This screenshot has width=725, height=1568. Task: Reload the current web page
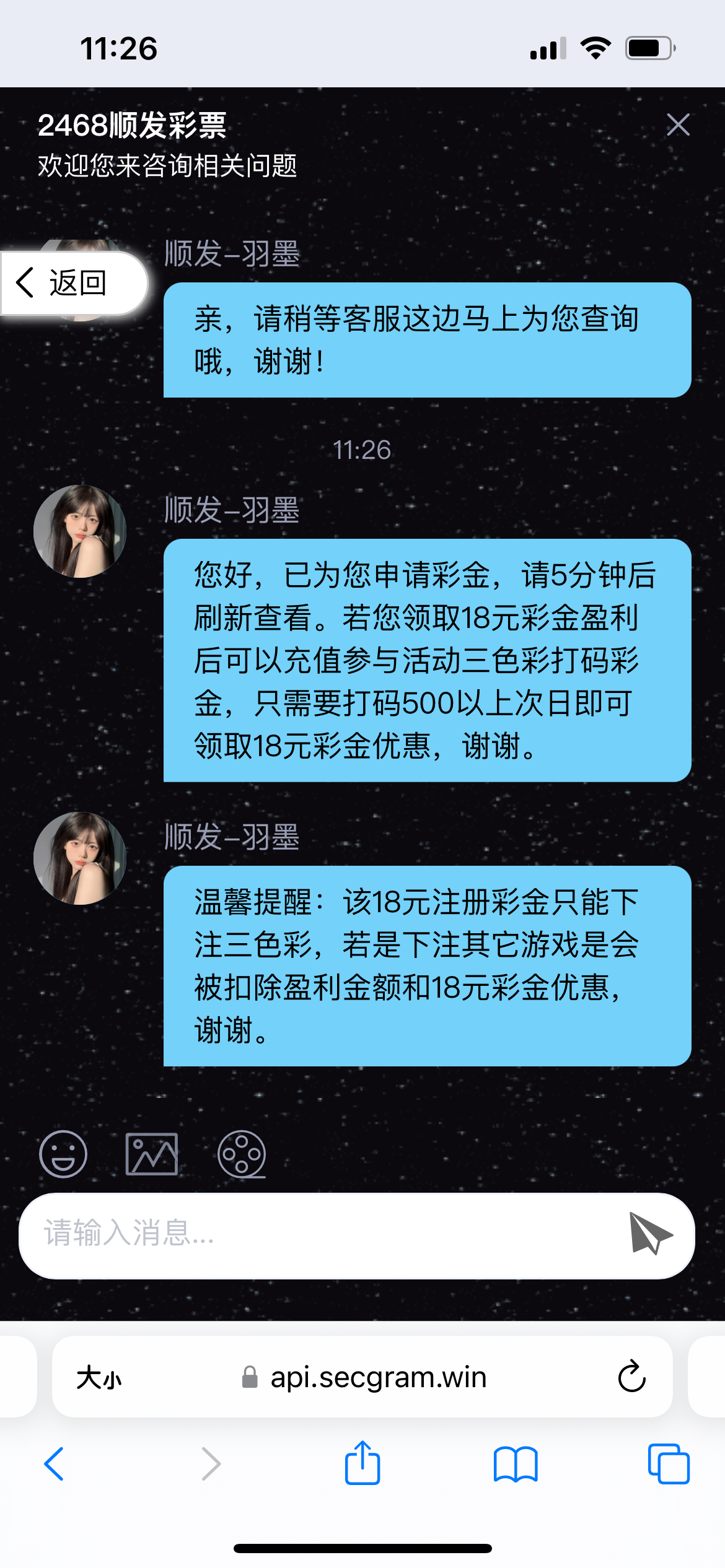click(631, 1378)
